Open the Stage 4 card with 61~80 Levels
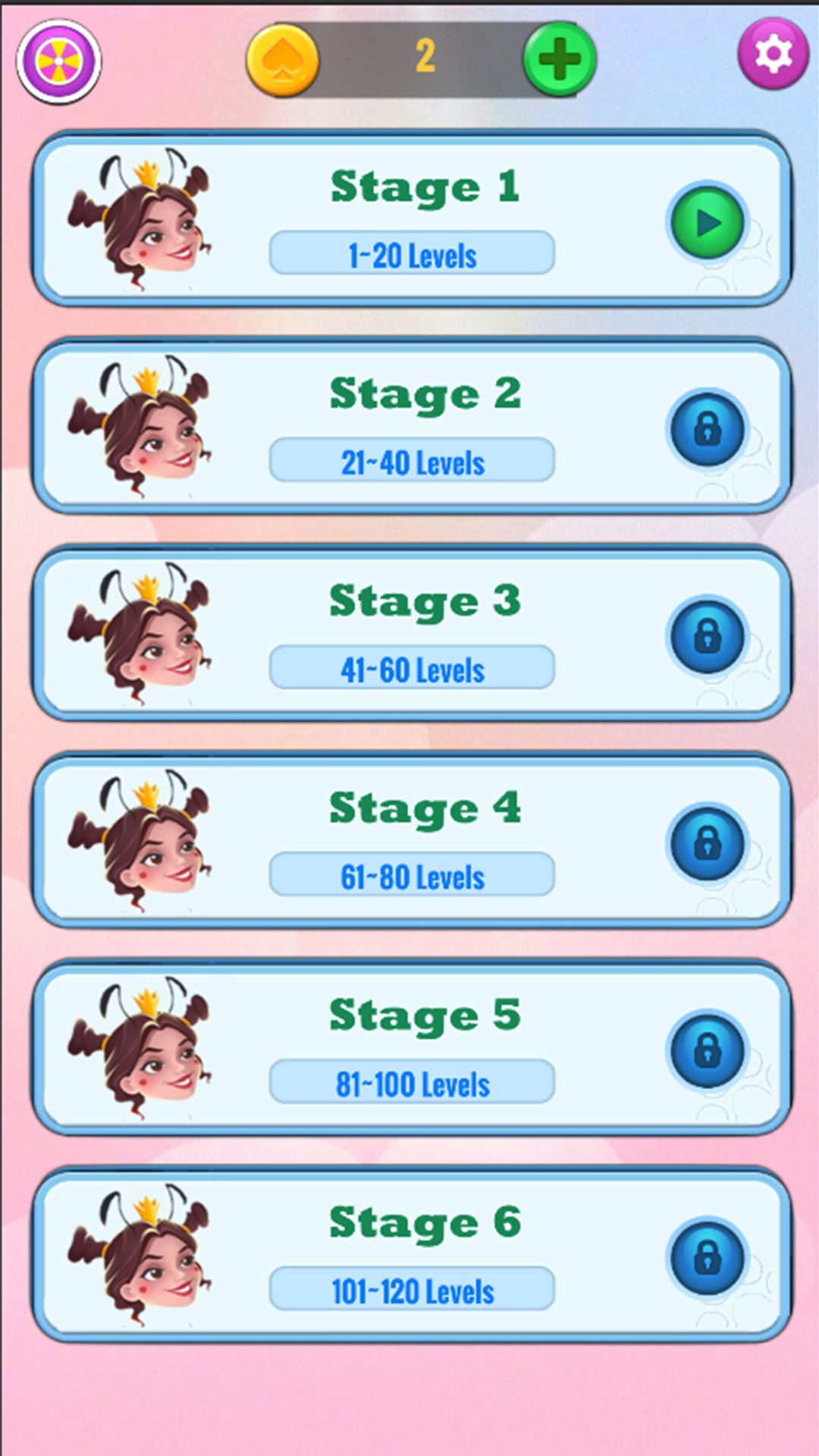 412,842
